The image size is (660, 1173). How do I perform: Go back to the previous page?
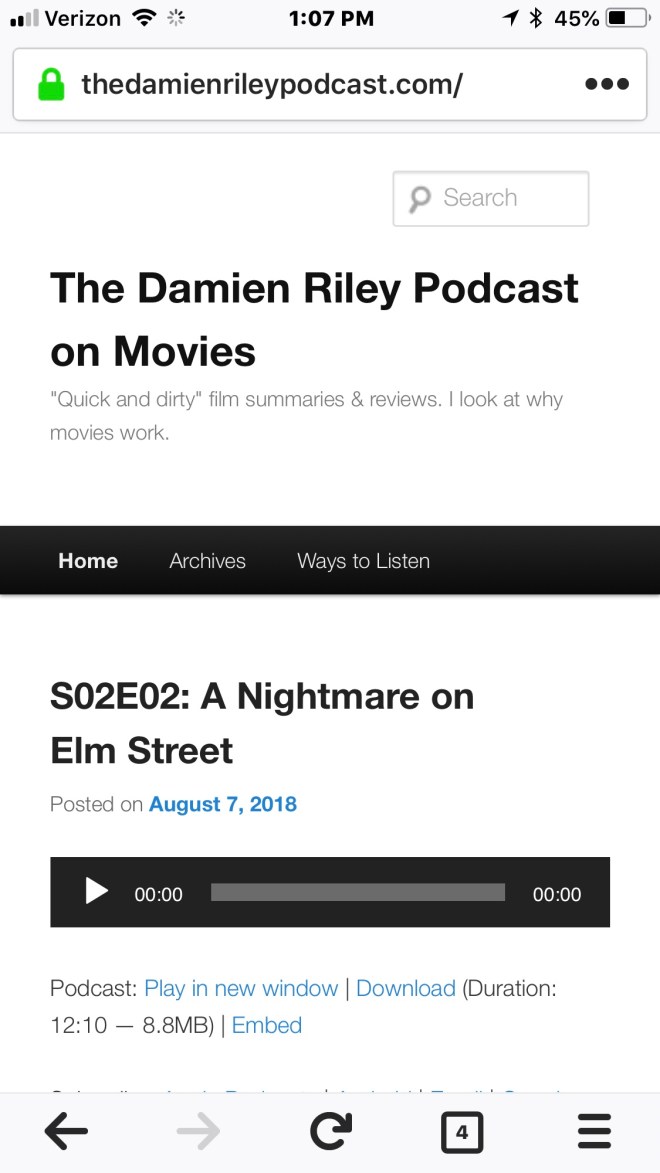pyautogui.click(x=67, y=1132)
